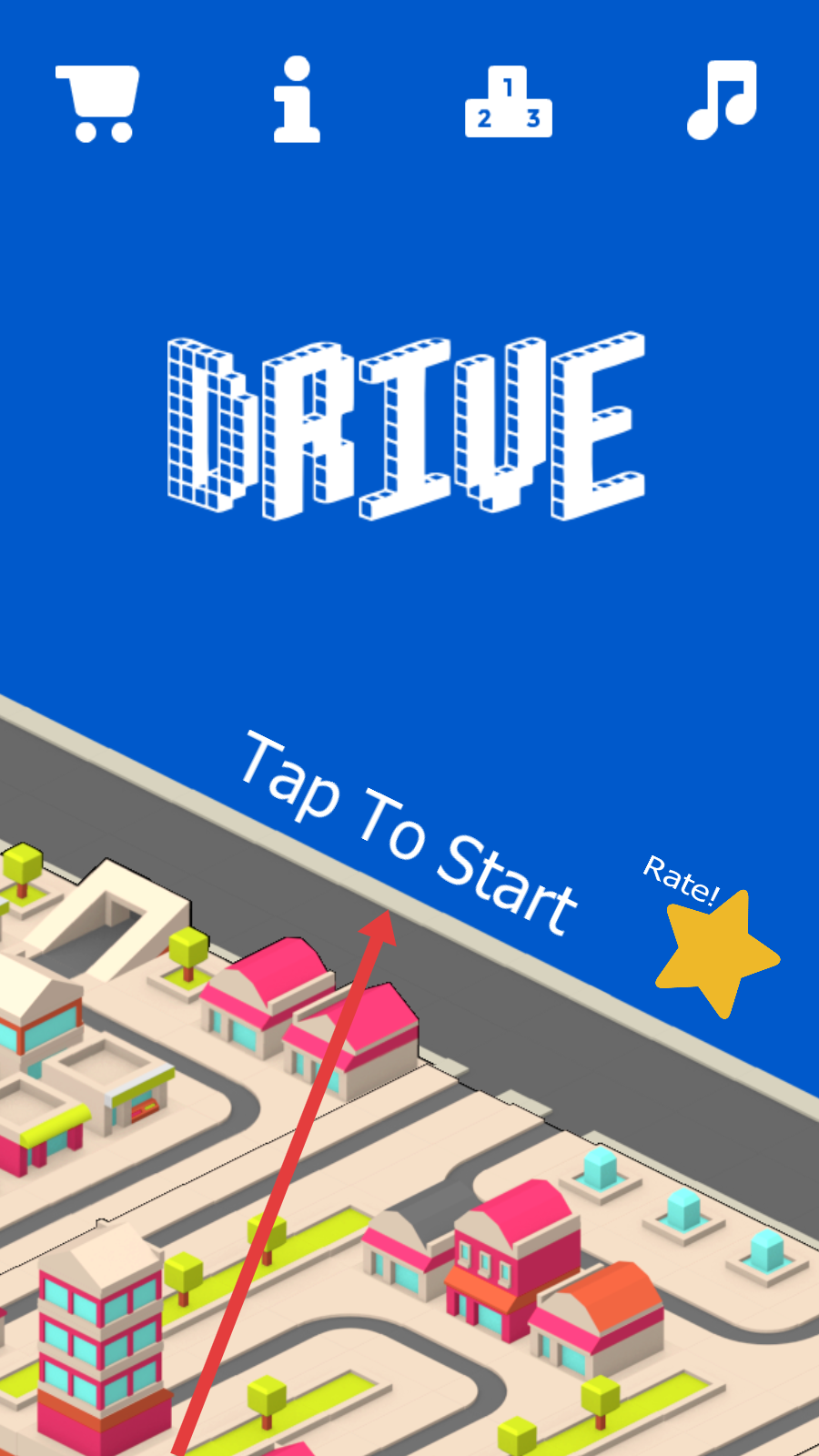Open the info icon
Screen dimensions: 819x1456
(x=297, y=100)
